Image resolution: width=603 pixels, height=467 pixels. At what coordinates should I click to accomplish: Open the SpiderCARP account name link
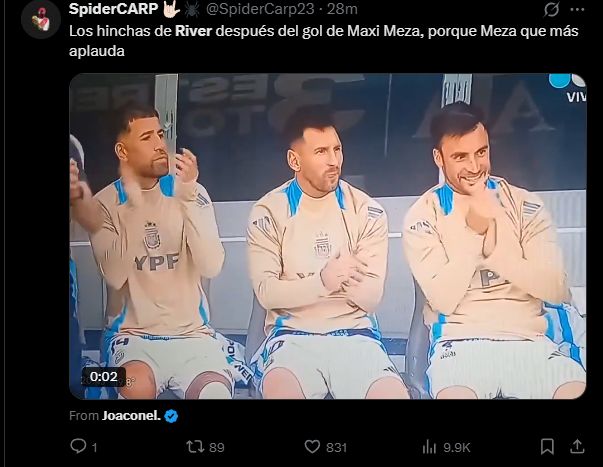tap(110, 9)
